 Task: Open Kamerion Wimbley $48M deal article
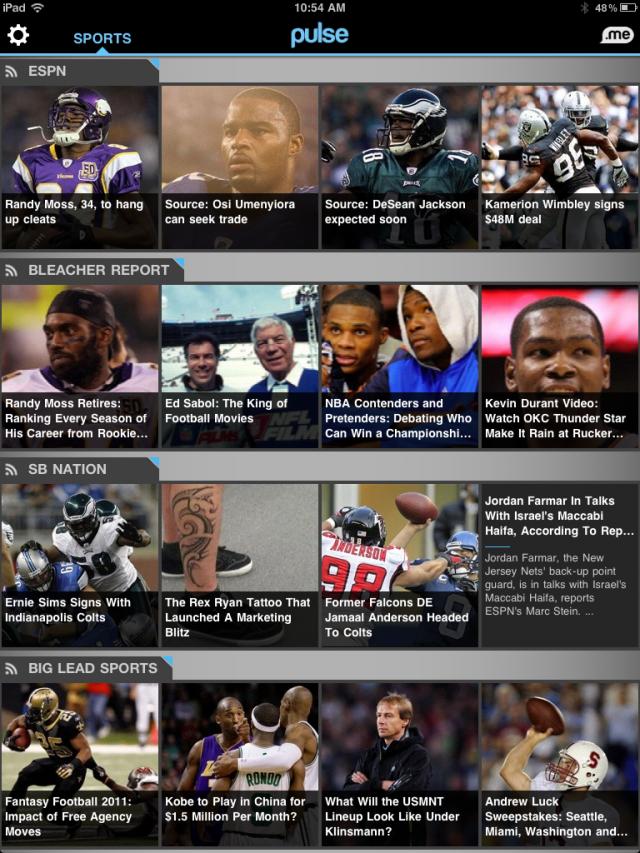tap(559, 166)
